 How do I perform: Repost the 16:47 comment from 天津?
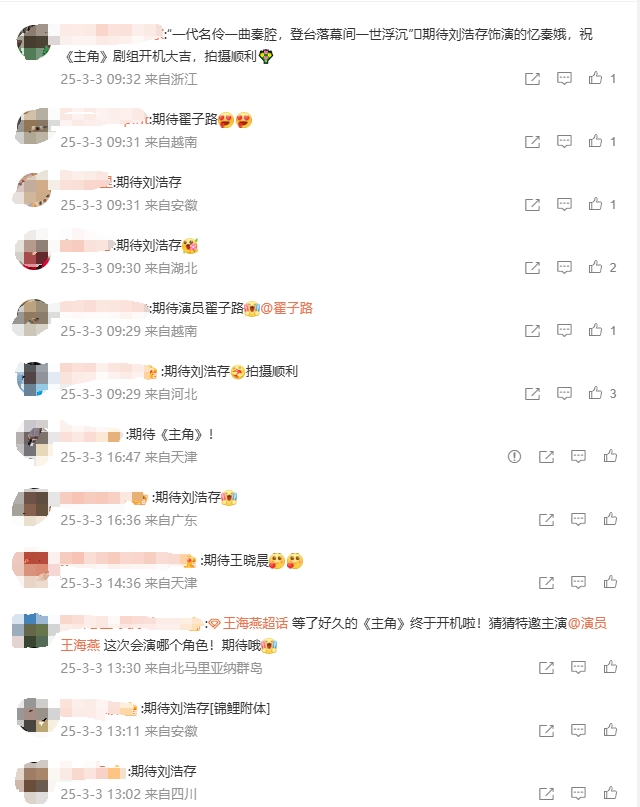pos(546,457)
